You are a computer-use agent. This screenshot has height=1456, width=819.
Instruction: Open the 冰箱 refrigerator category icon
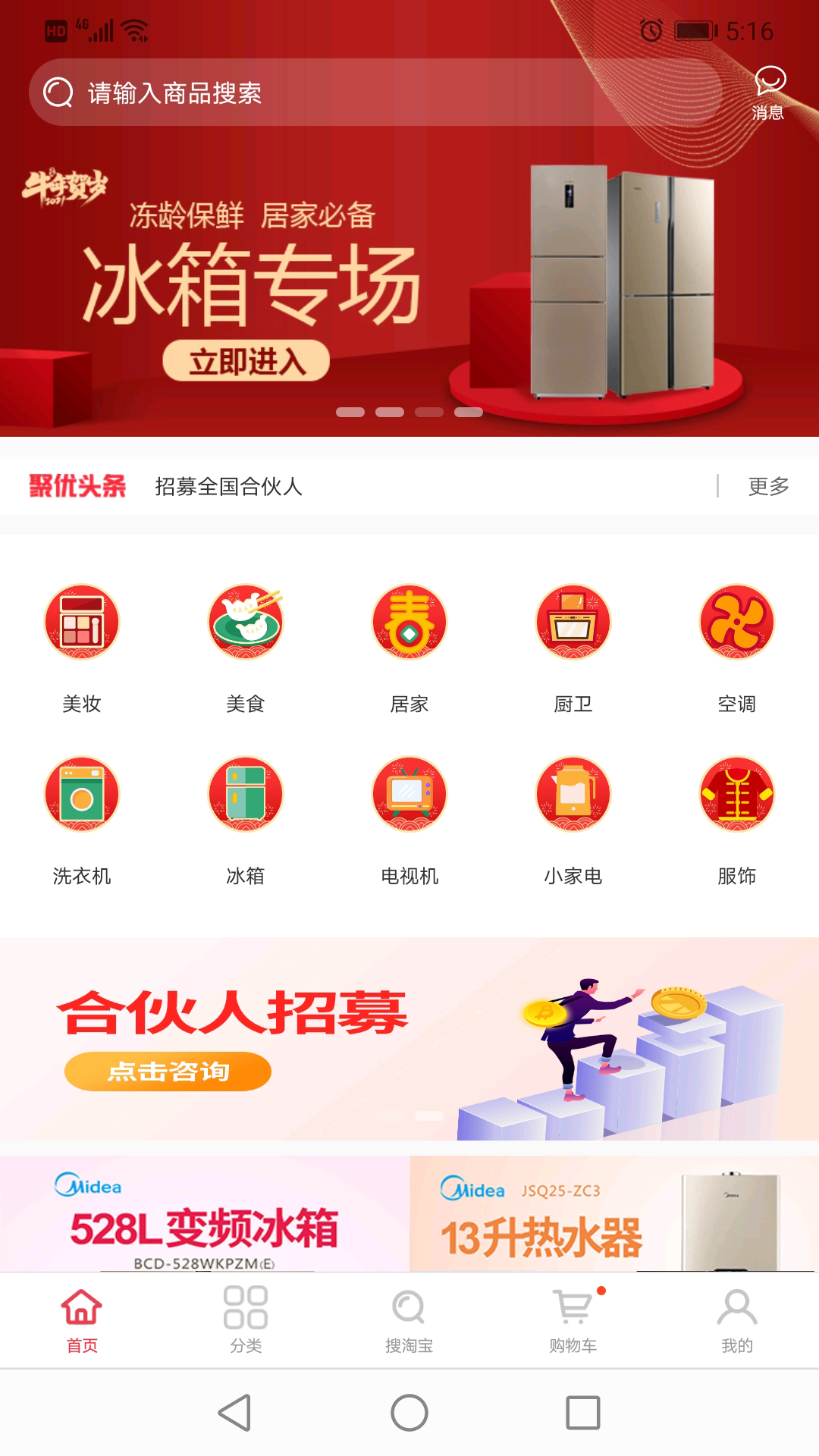[x=246, y=795]
